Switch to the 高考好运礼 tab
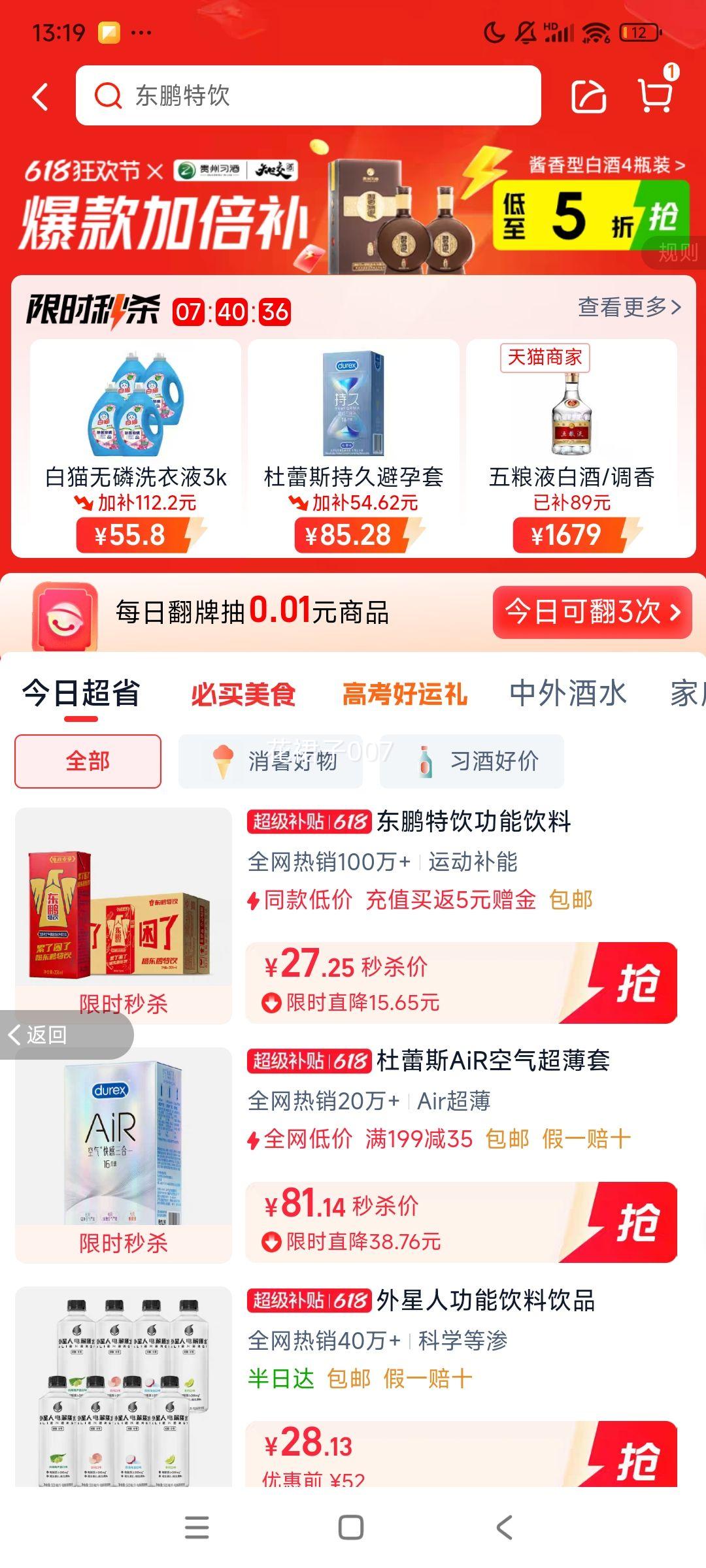 click(405, 694)
